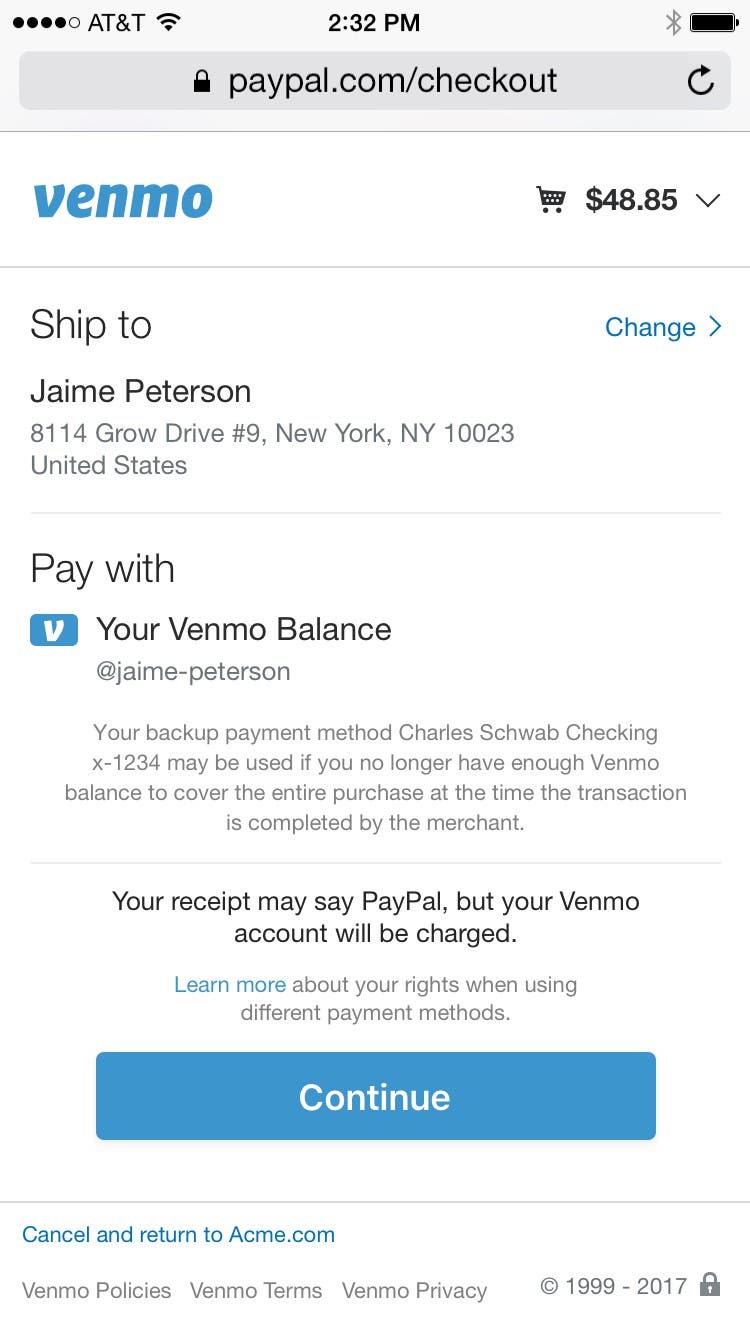750x1334 pixels.
Task: Click Learn more about payment method rights
Action: click(x=230, y=984)
